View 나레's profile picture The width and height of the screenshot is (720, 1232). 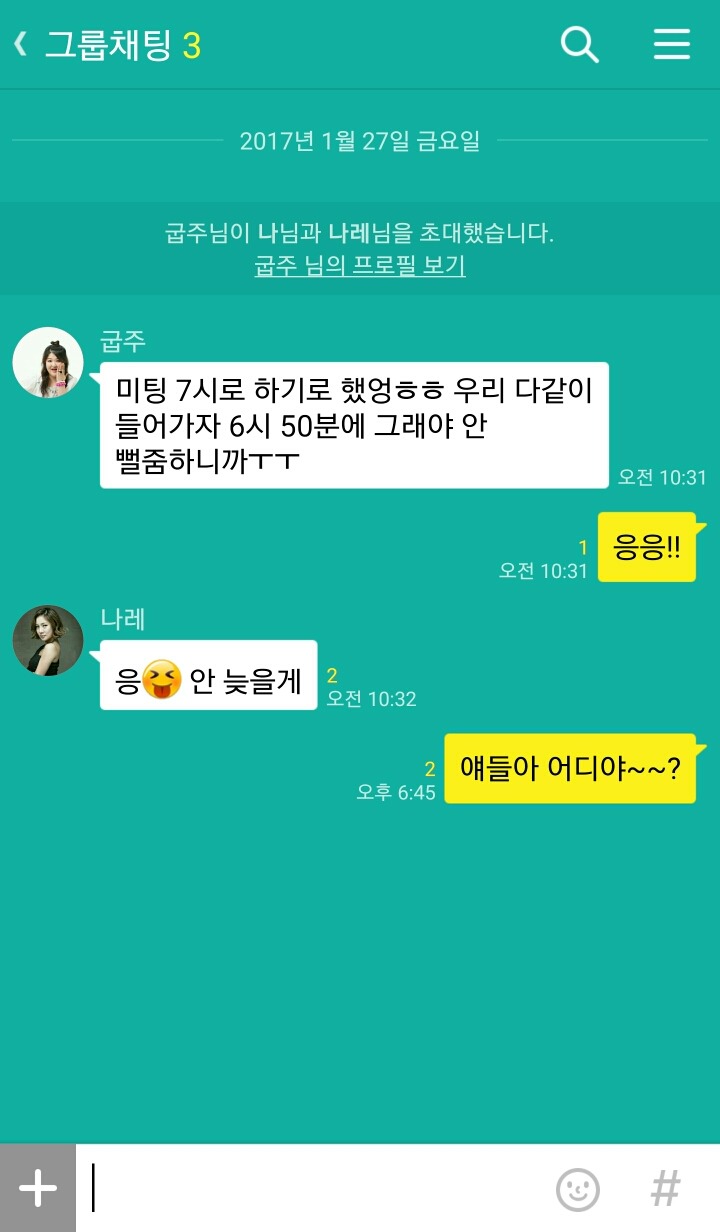(48, 640)
